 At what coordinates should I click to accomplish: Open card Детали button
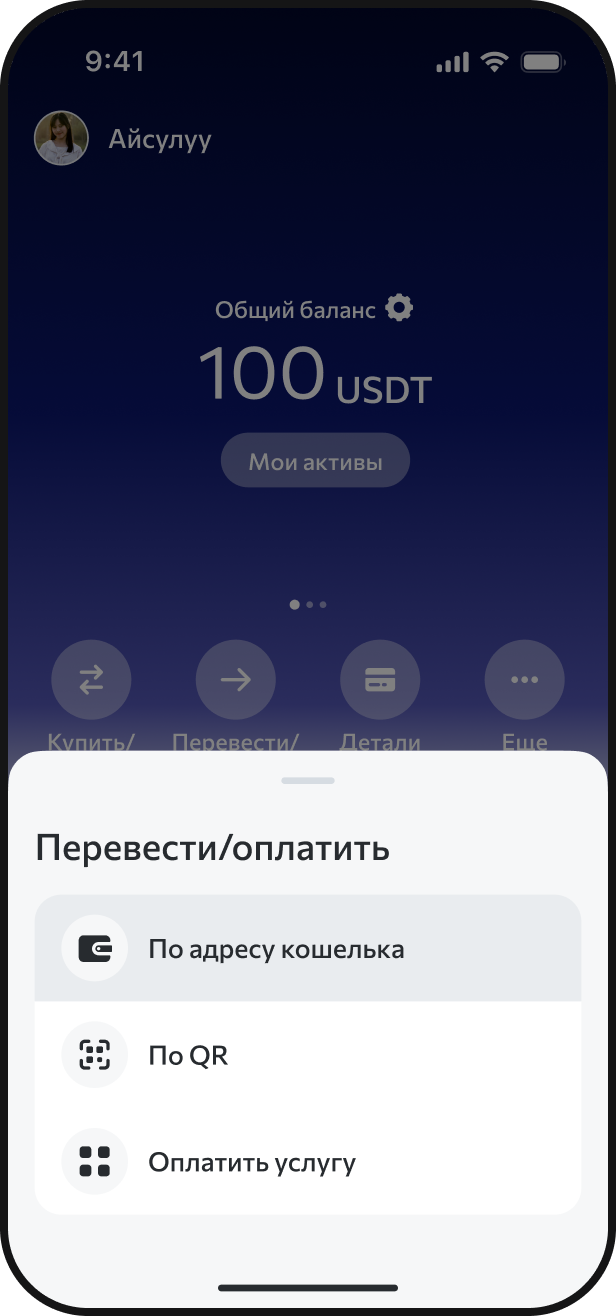(x=380, y=681)
